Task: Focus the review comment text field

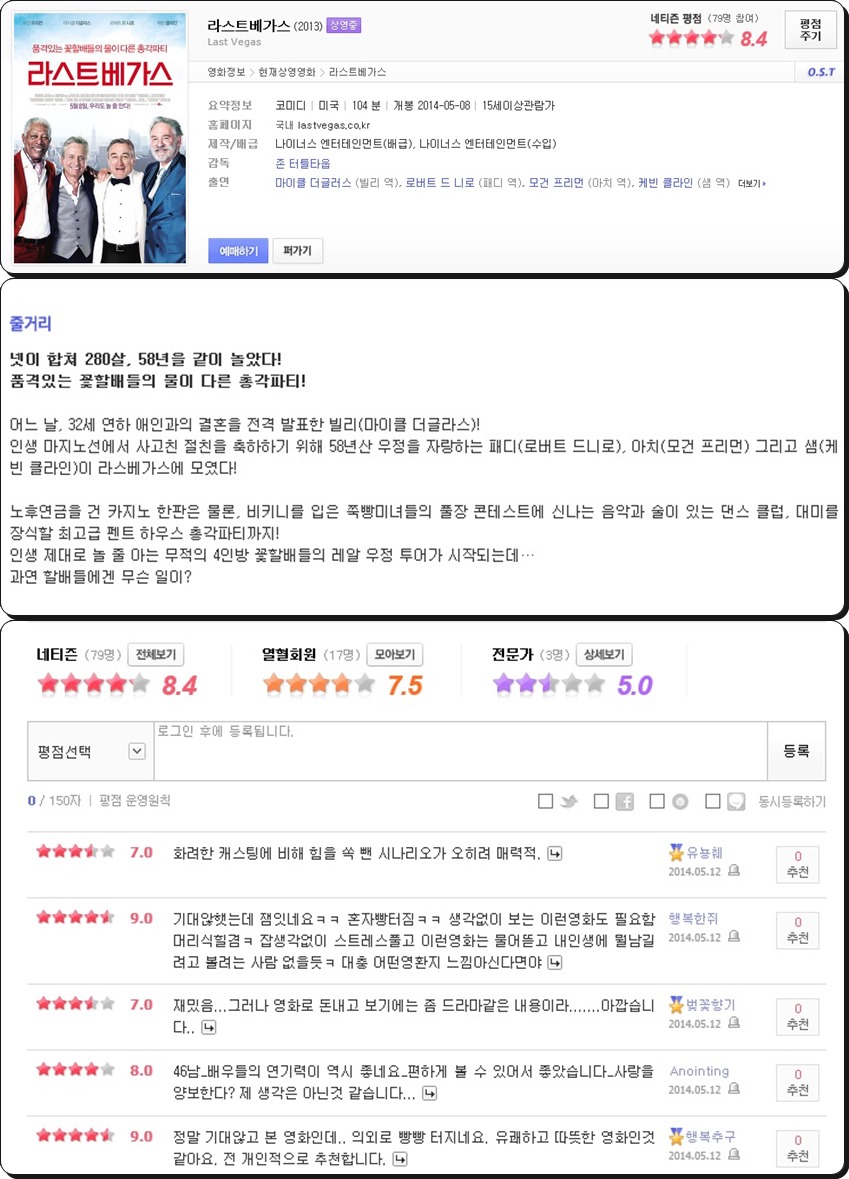Action: [460, 751]
